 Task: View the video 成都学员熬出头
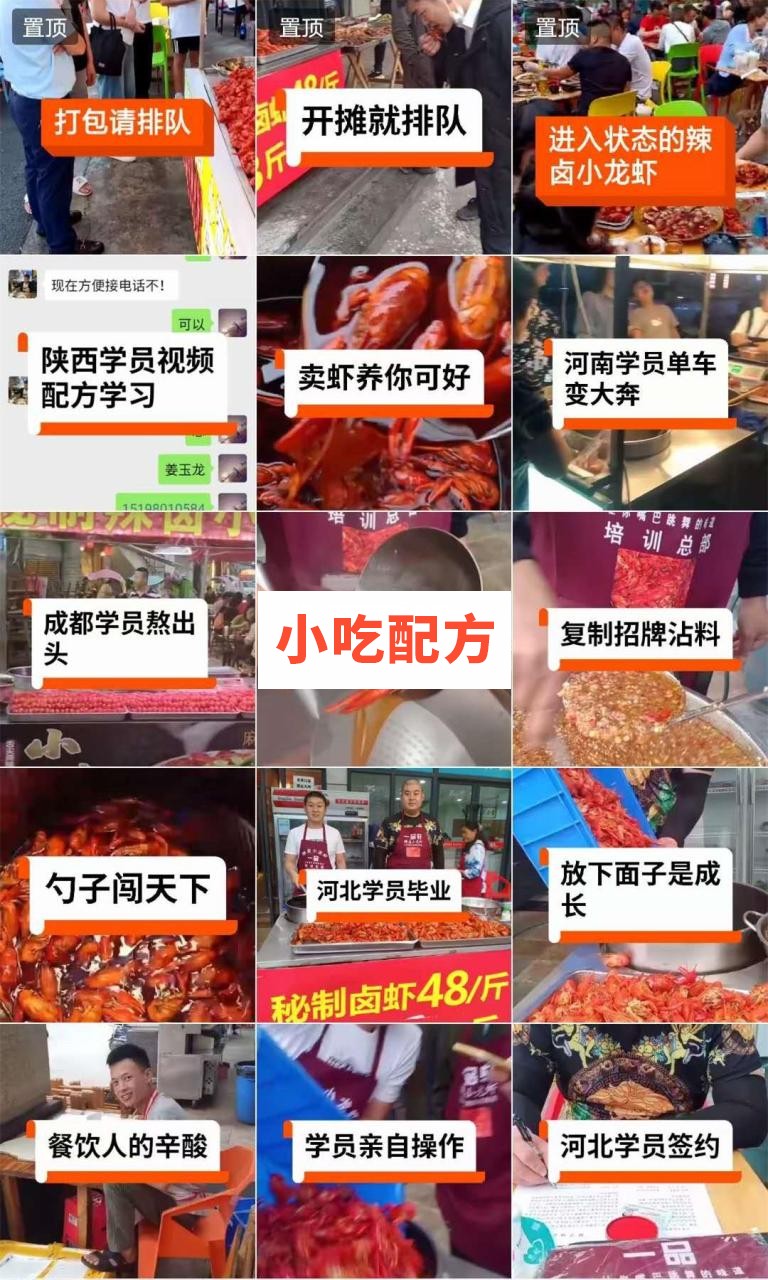127,640
